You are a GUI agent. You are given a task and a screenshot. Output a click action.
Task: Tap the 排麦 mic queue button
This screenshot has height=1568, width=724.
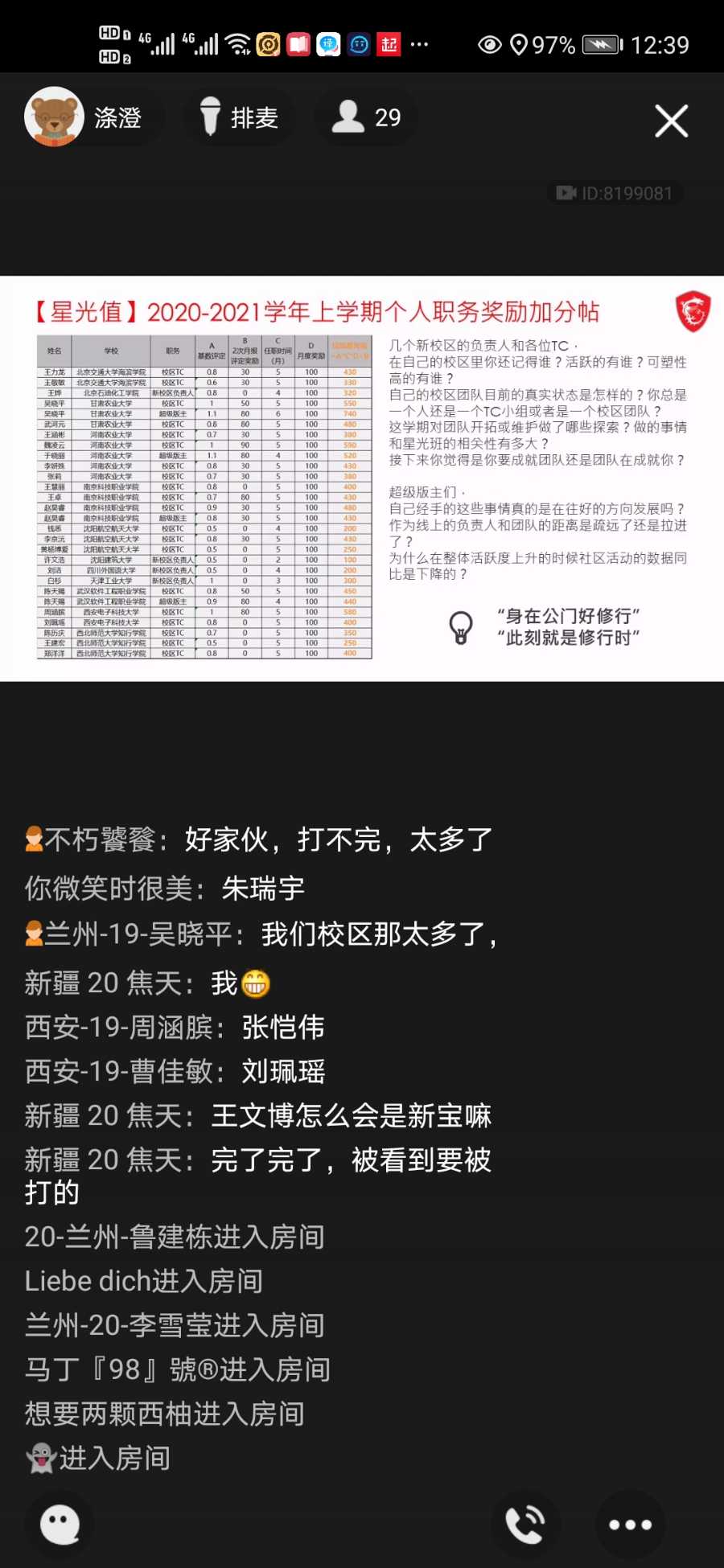click(238, 117)
